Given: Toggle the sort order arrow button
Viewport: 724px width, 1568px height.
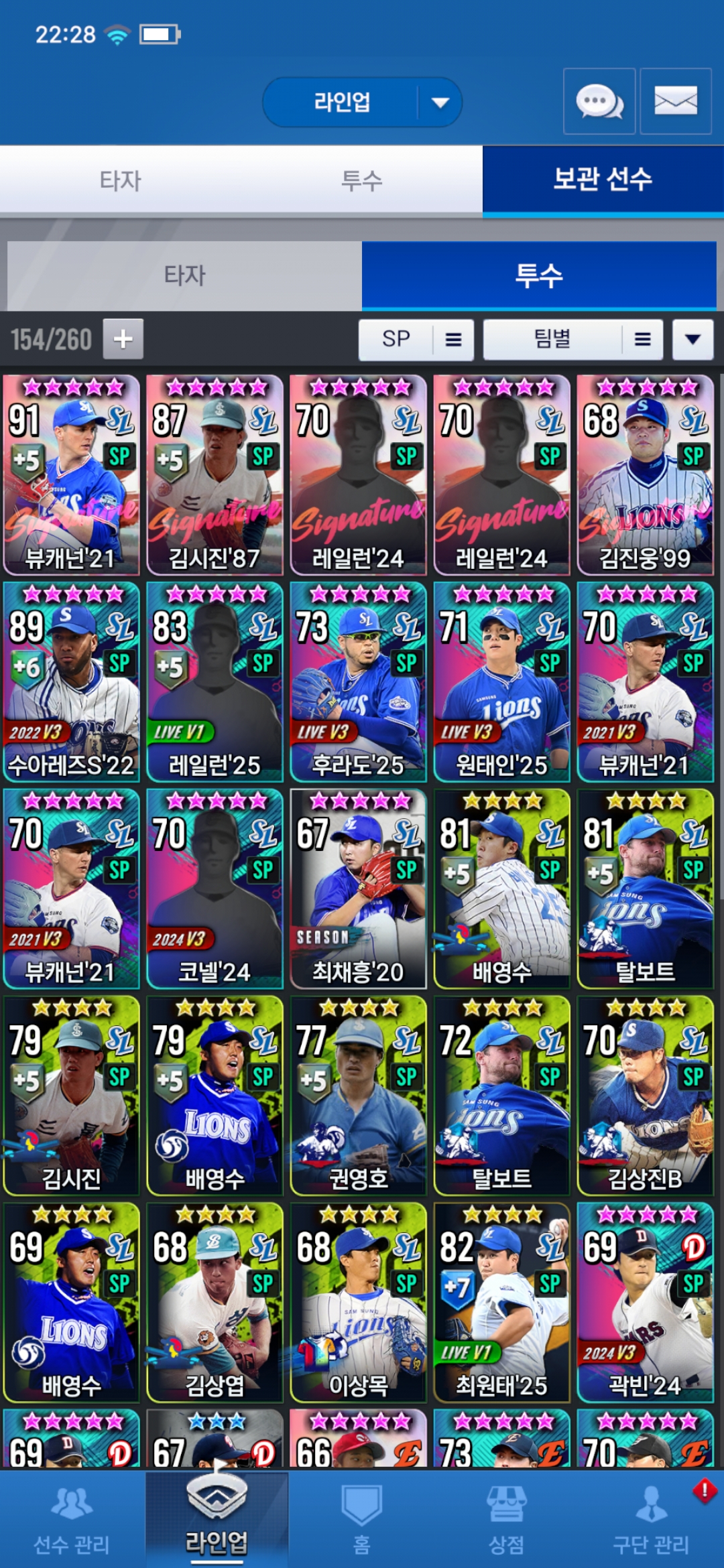Looking at the screenshot, I should (692, 340).
